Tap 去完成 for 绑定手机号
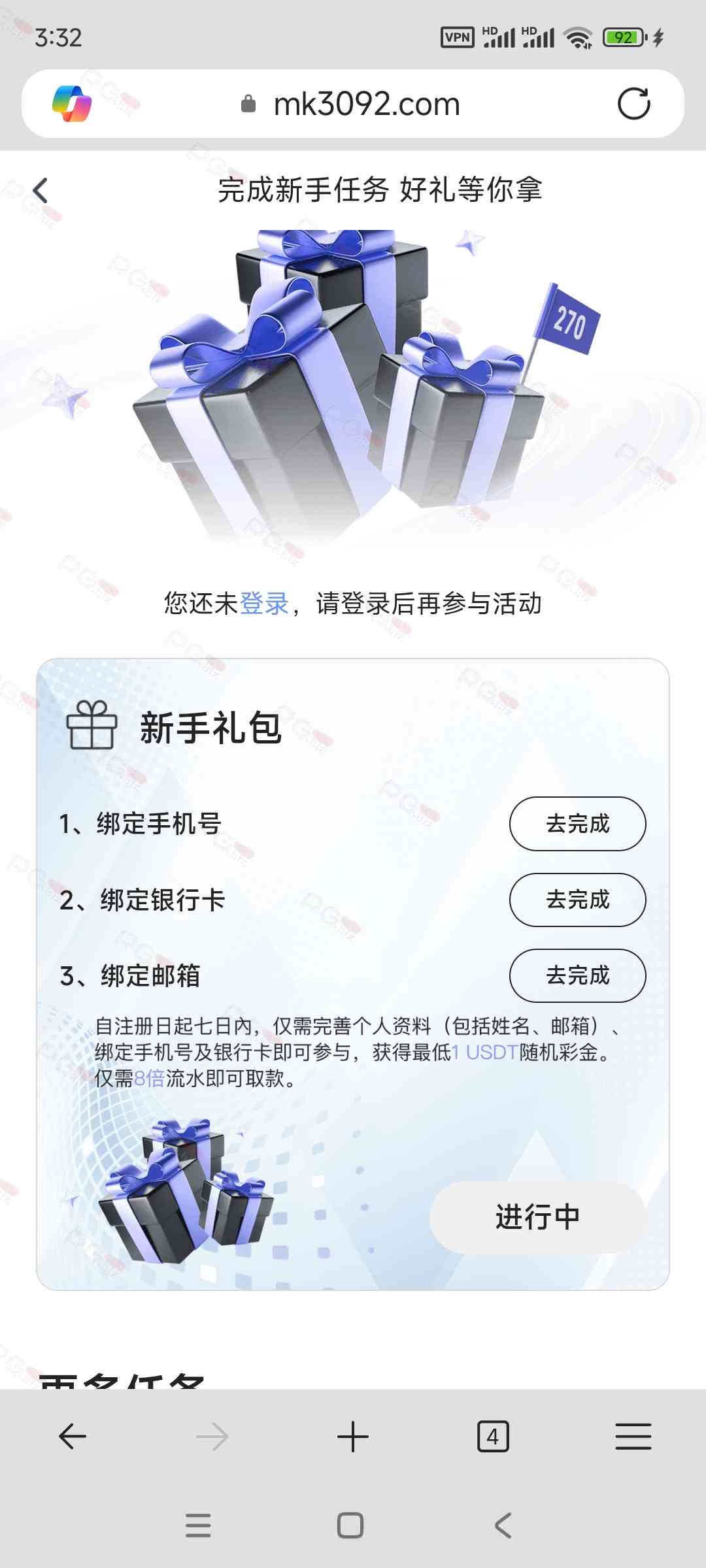The height and width of the screenshot is (1568, 706). 577,824
